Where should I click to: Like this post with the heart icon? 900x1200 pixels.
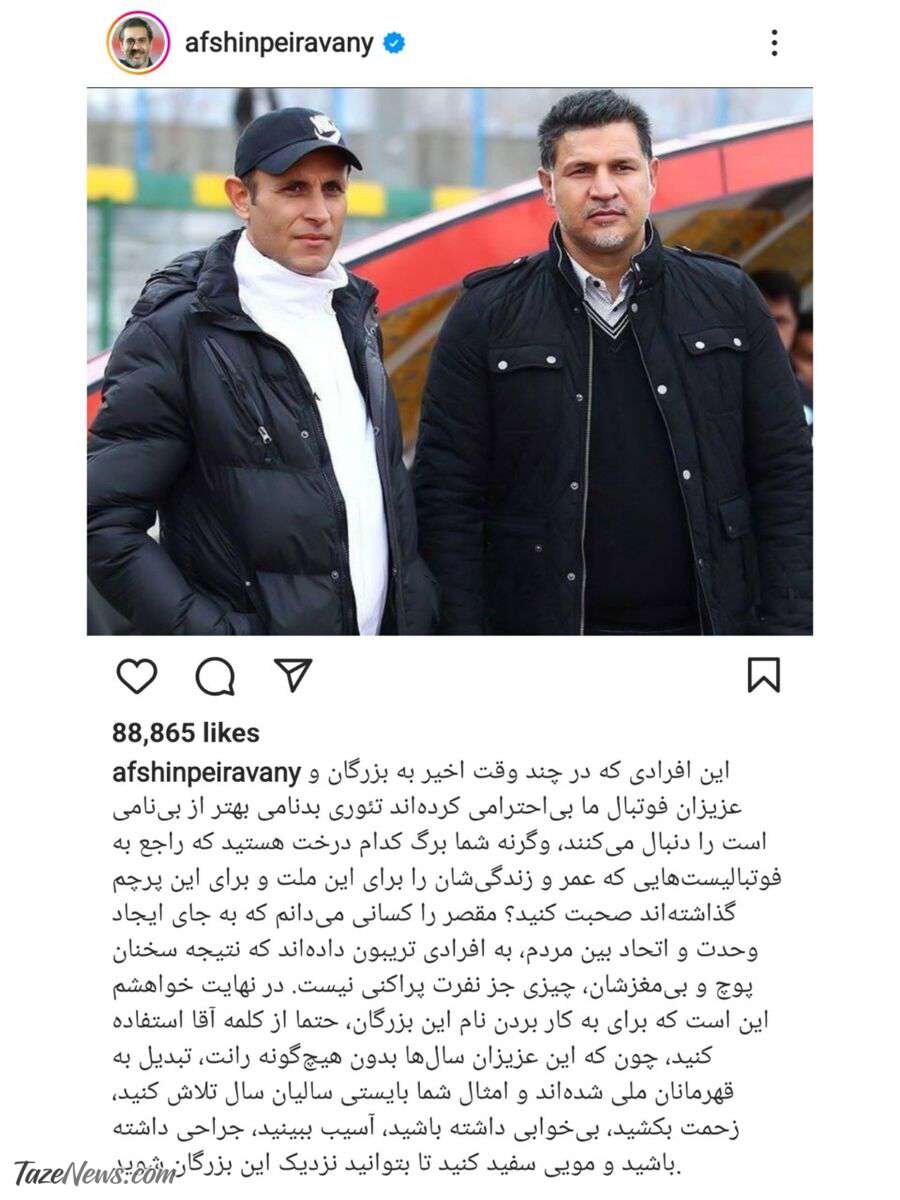point(137,677)
